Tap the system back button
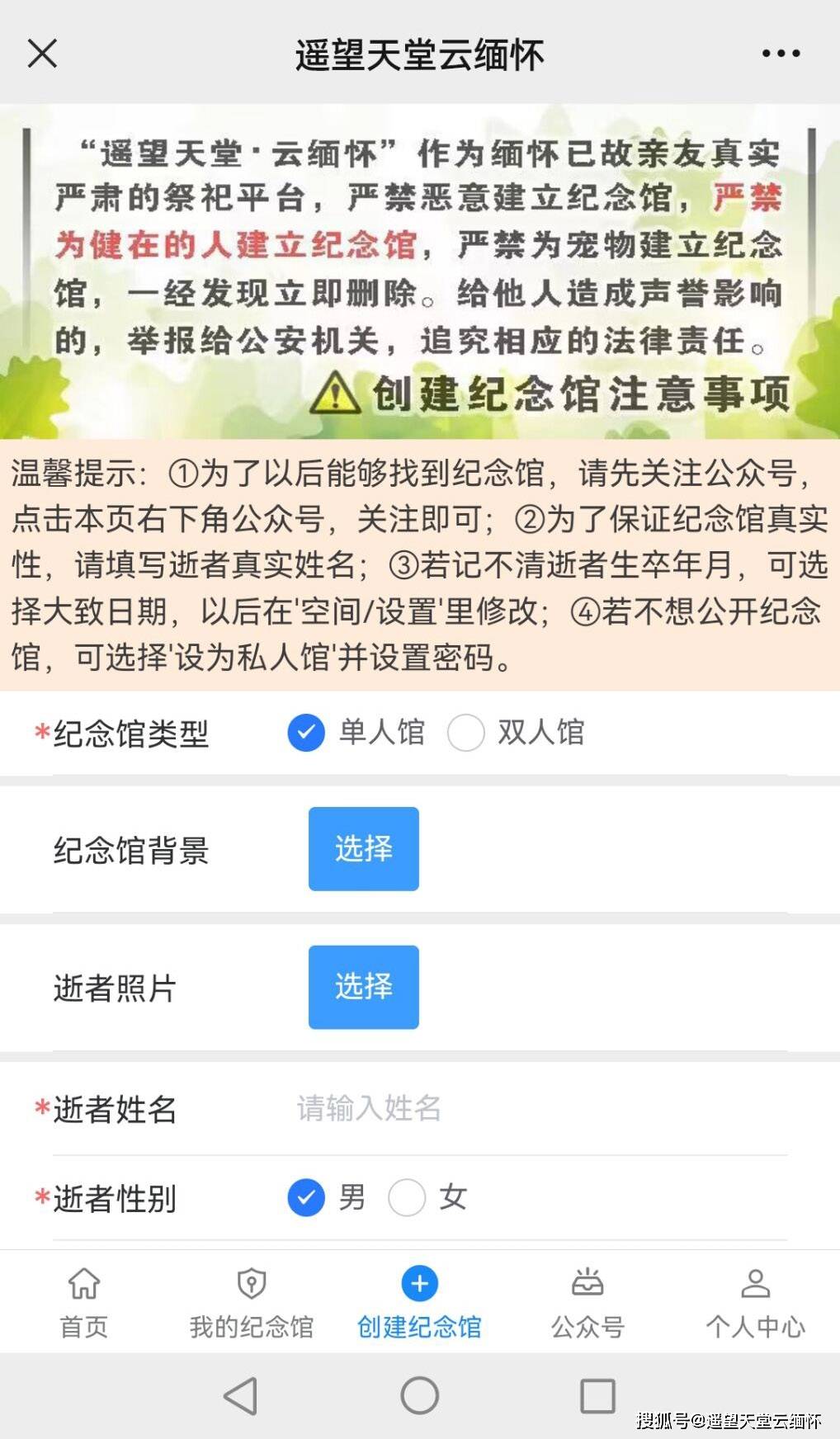 240,1396
